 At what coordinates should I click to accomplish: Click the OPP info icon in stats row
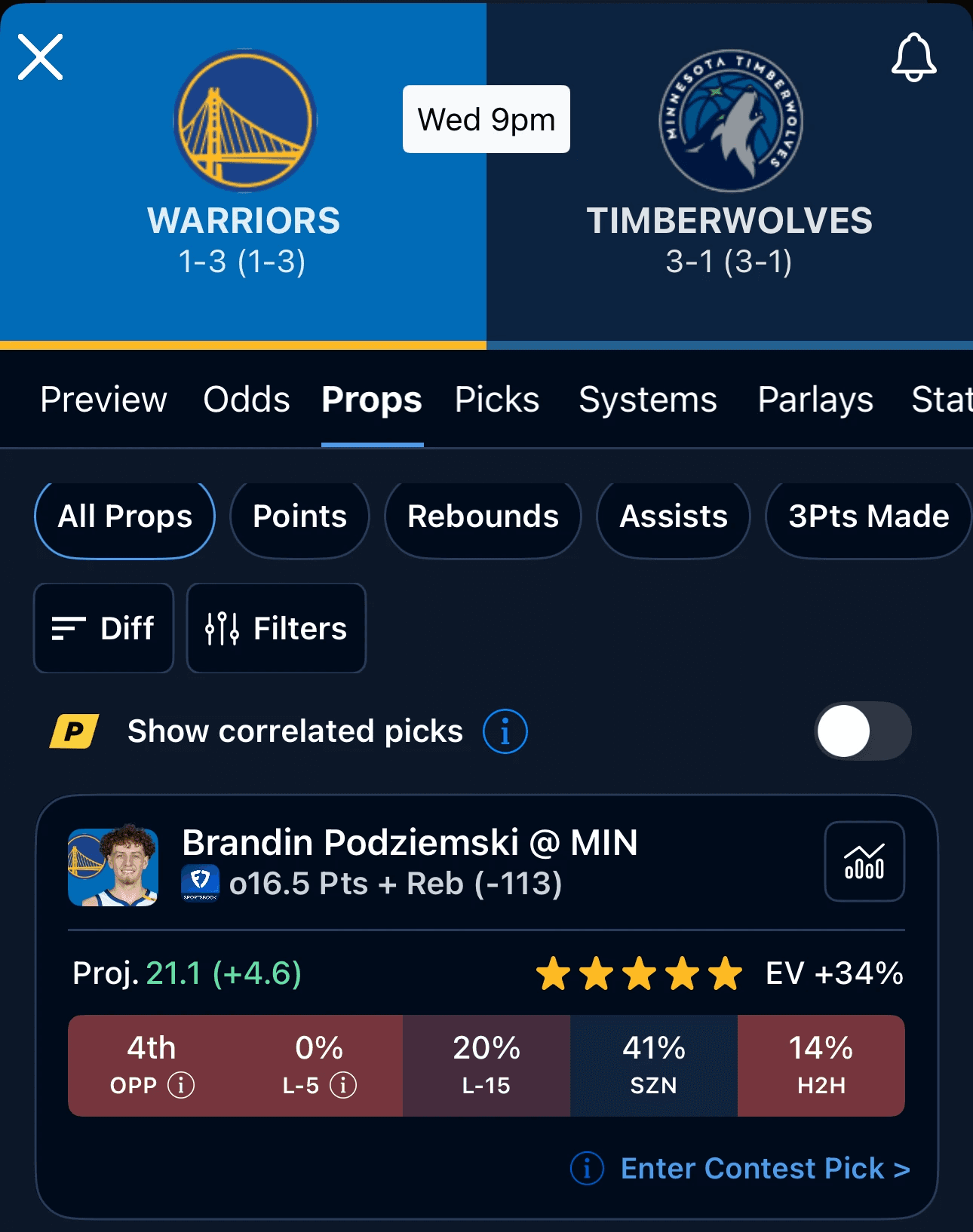pos(181,1086)
